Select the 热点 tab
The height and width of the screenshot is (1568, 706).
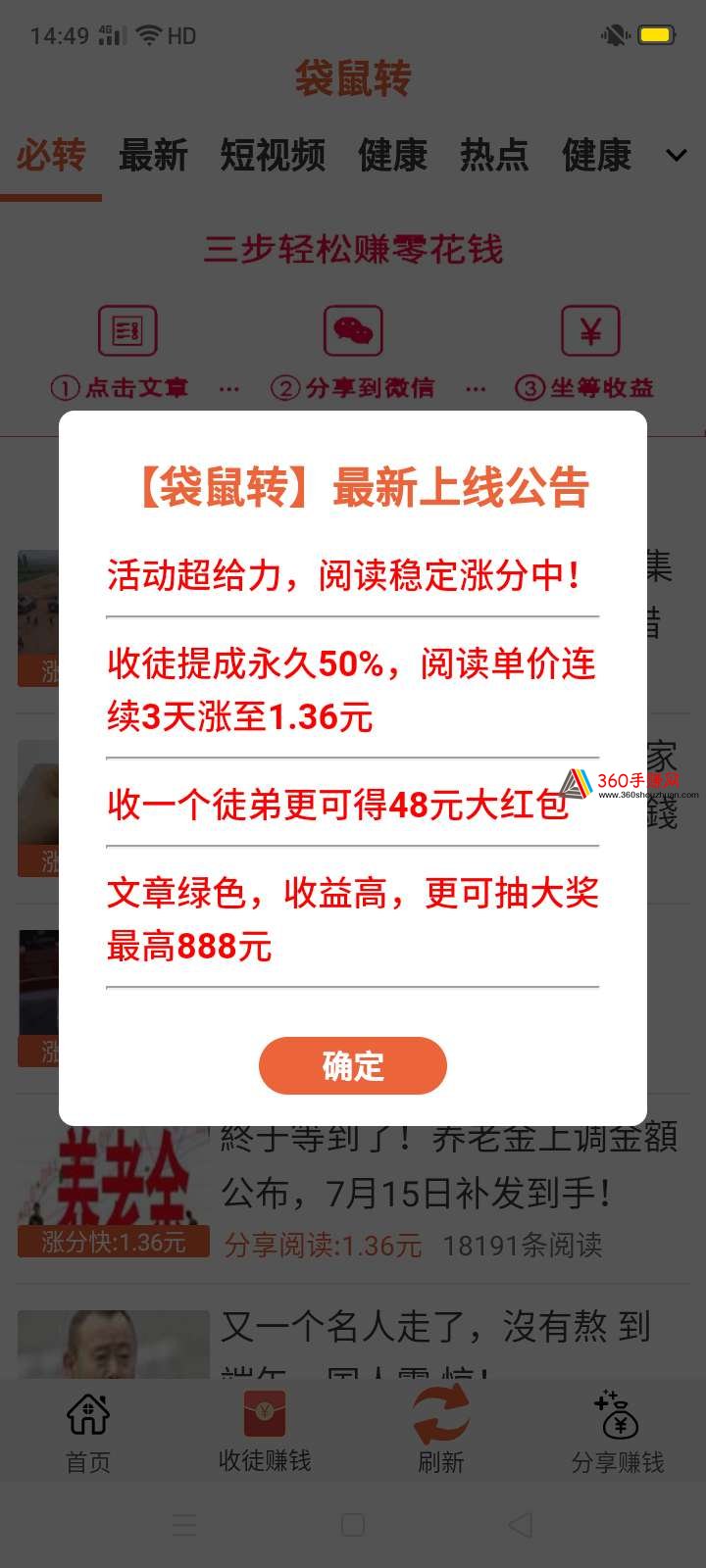point(494,155)
